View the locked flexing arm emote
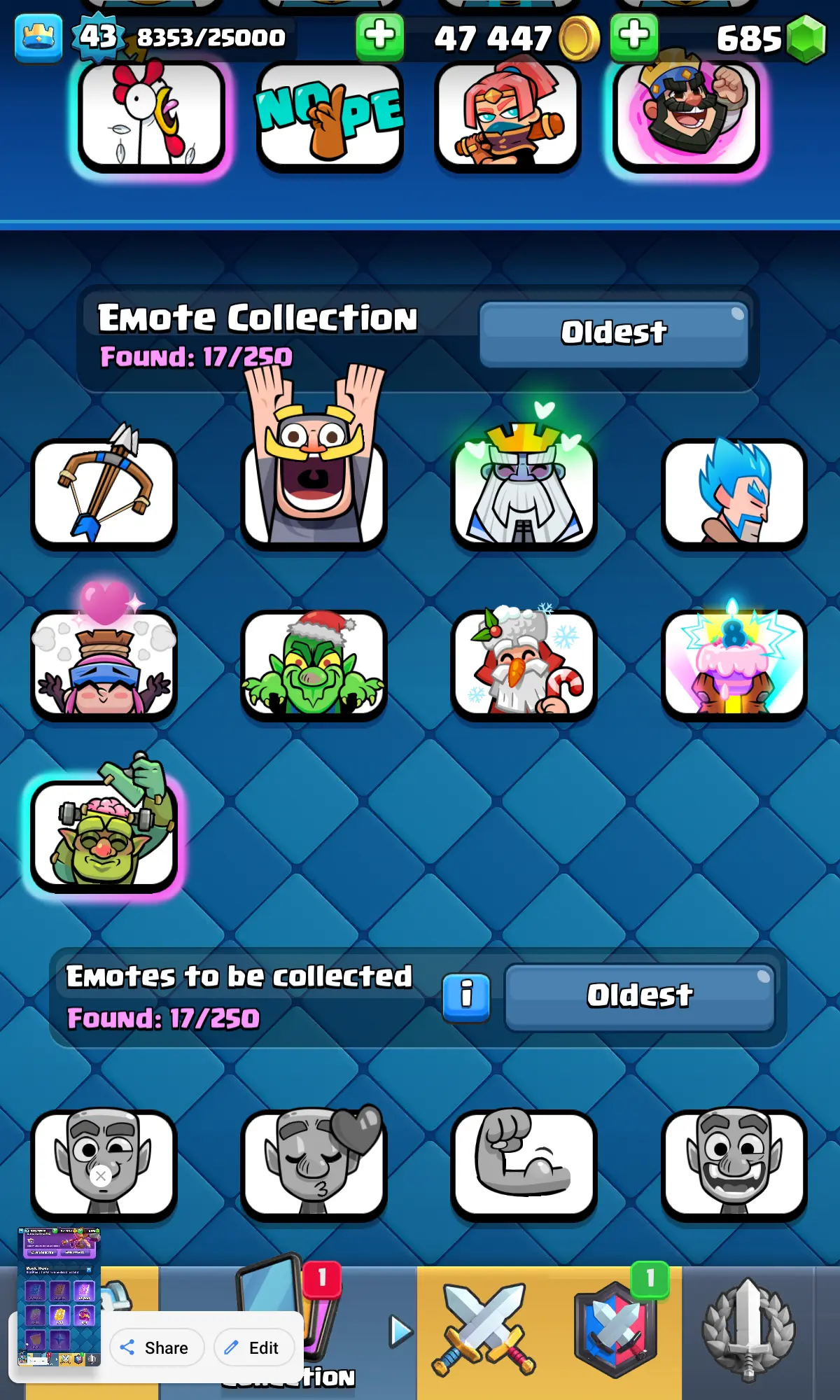The image size is (840, 1400). tap(524, 1163)
